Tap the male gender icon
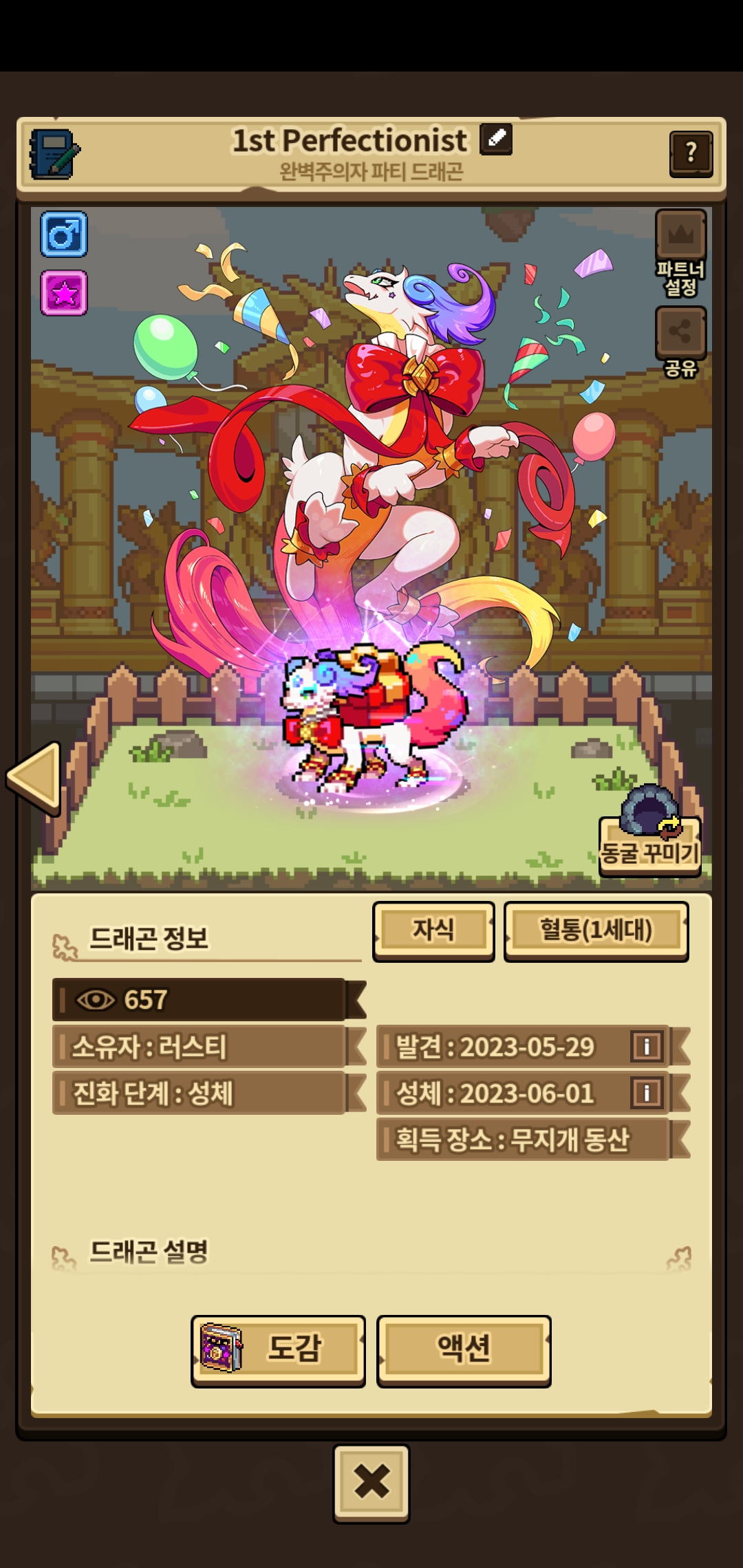 pos(64,235)
